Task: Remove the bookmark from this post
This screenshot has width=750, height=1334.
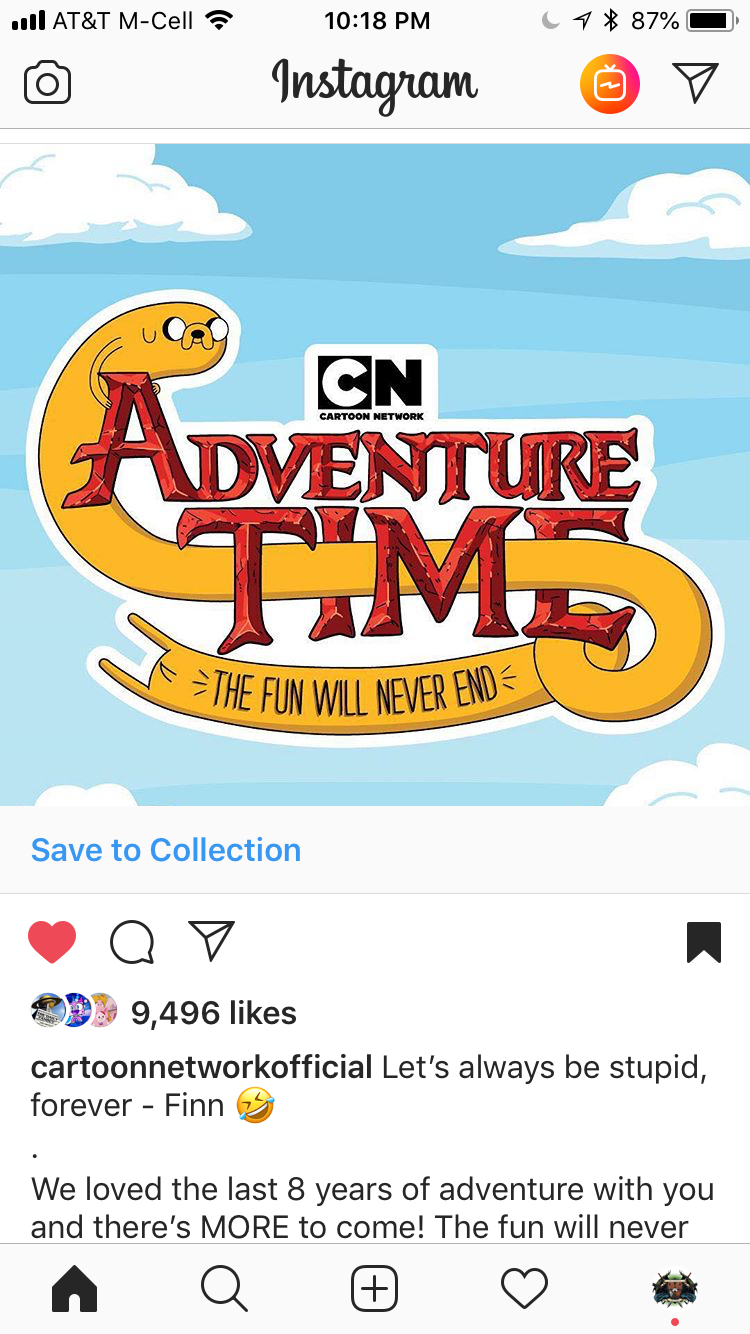Action: (x=703, y=942)
